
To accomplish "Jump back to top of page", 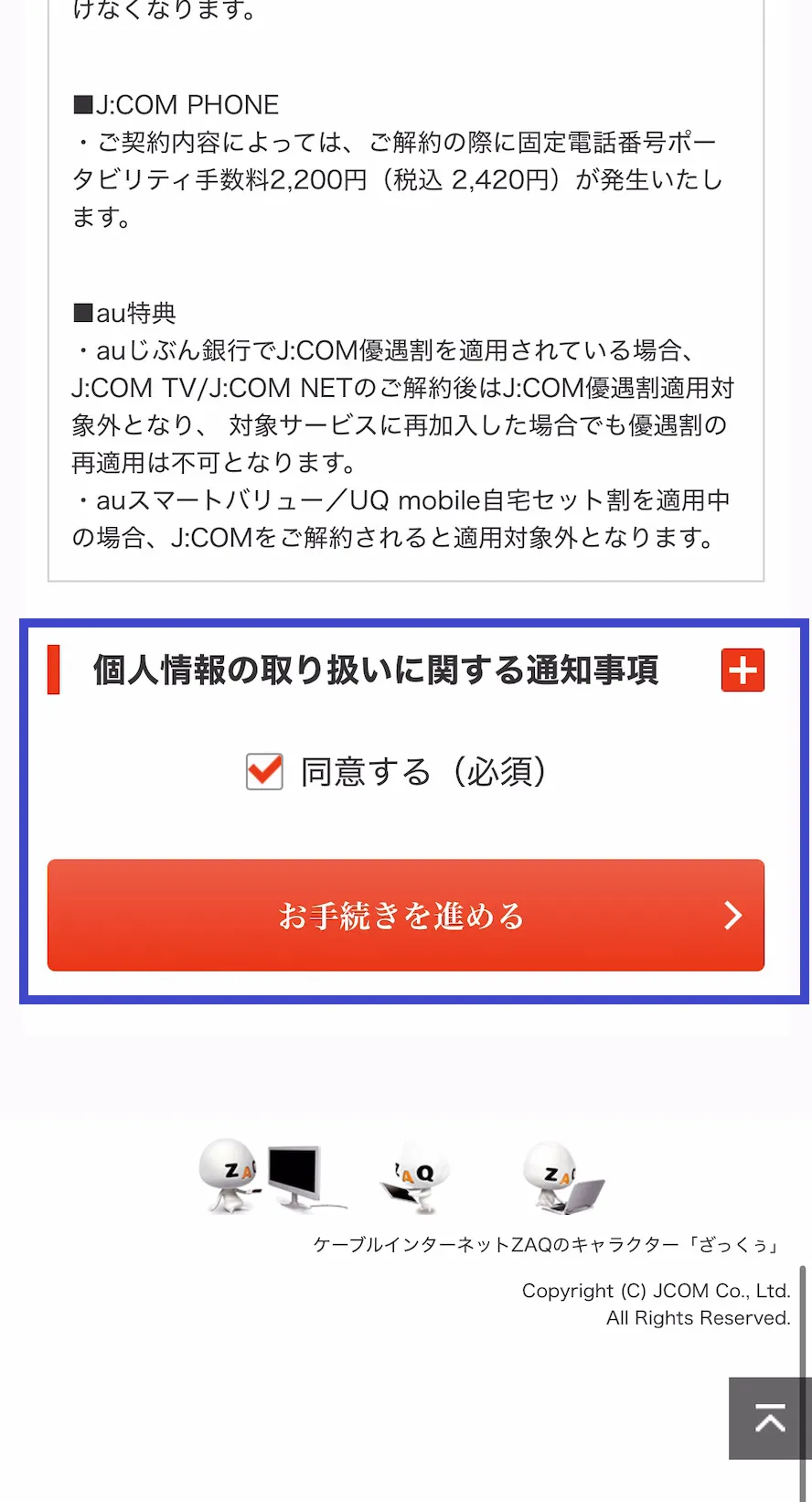I will point(769,1418).
